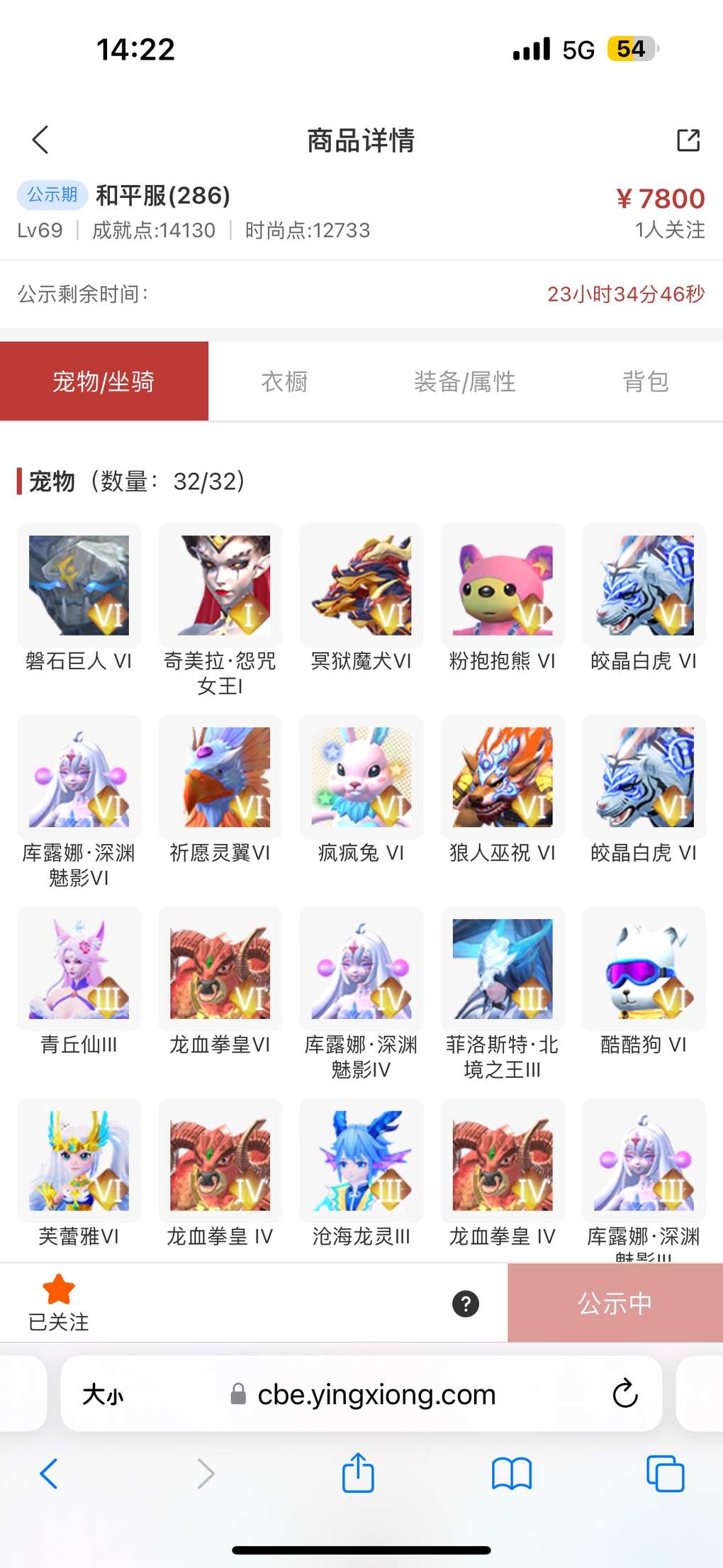Viewport: 723px width, 1568px height.
Task: Switch to the 装备/属性 tab
Action: (464, 382)
